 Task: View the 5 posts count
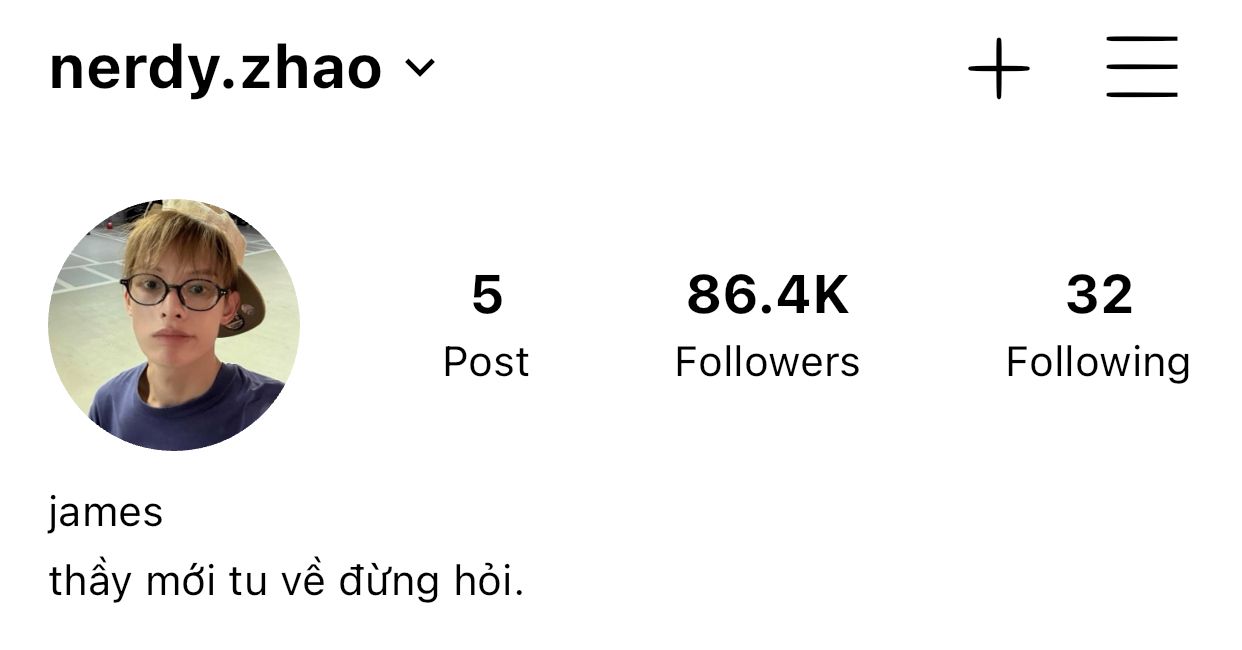486,326
